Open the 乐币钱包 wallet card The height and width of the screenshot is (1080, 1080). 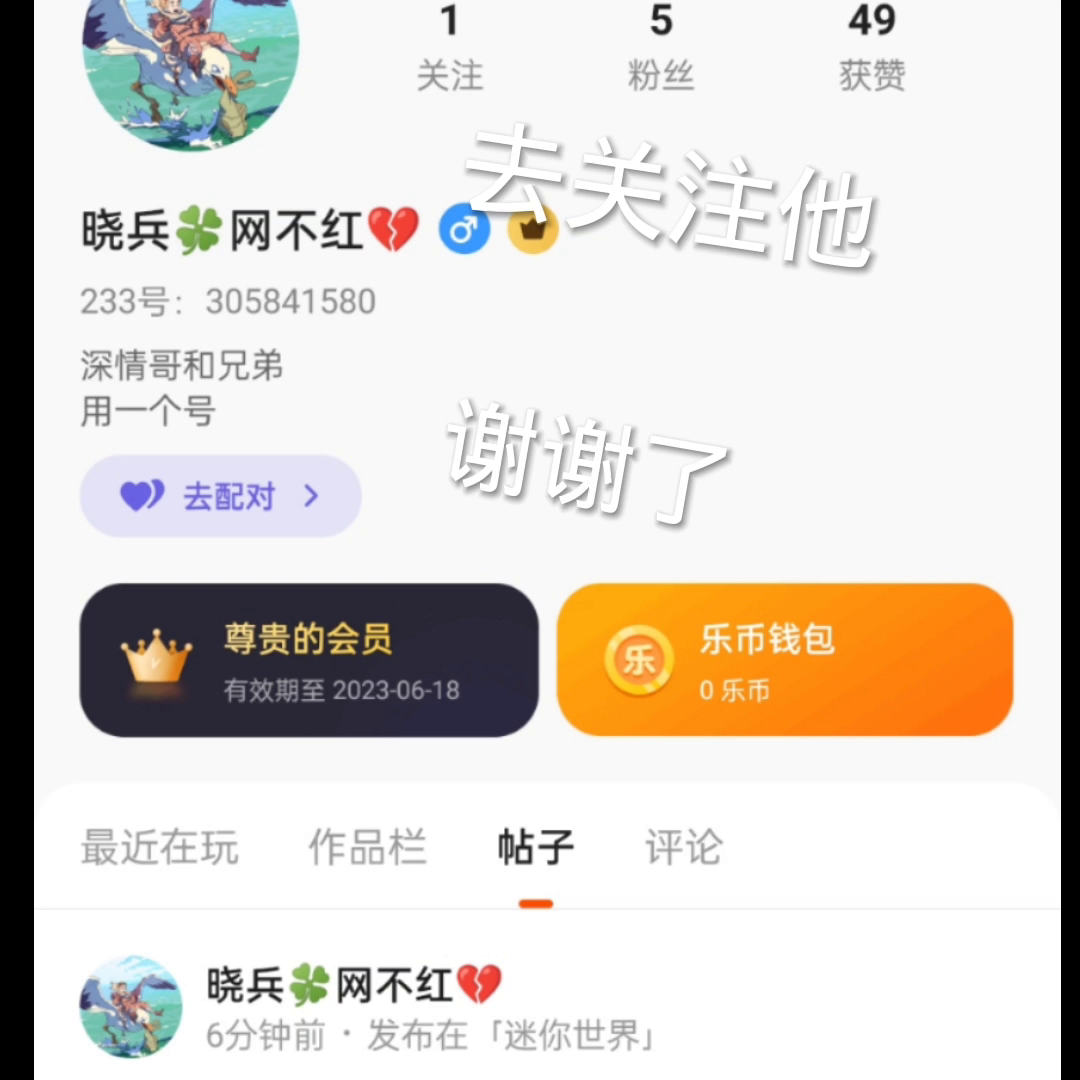(x=784, y=661)
